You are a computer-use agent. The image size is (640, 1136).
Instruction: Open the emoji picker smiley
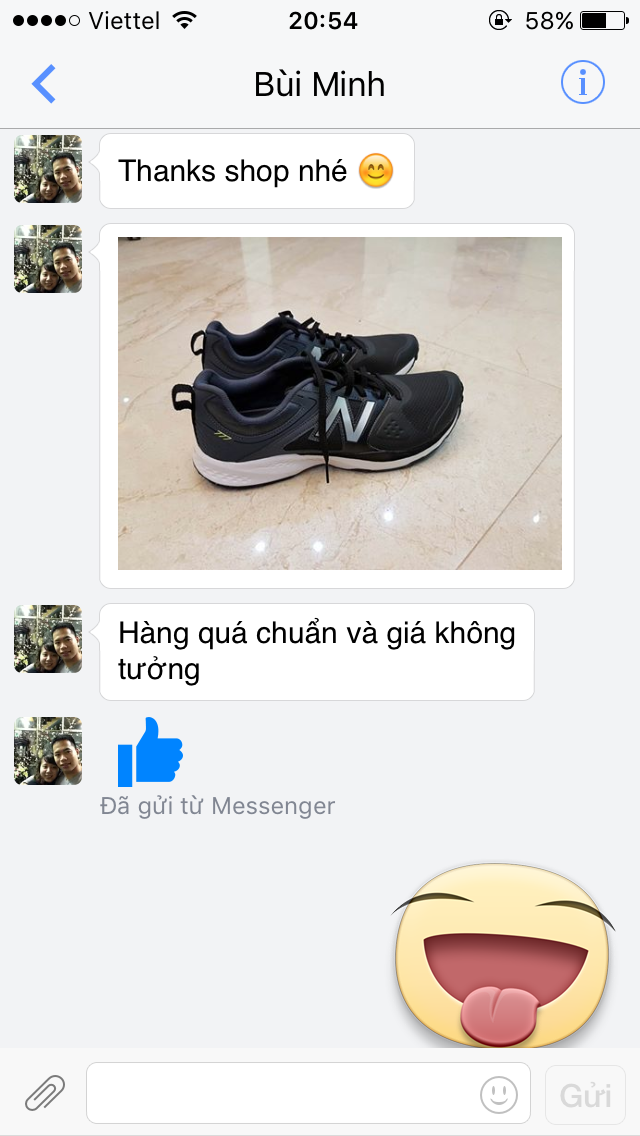(x=499, y=1094)
